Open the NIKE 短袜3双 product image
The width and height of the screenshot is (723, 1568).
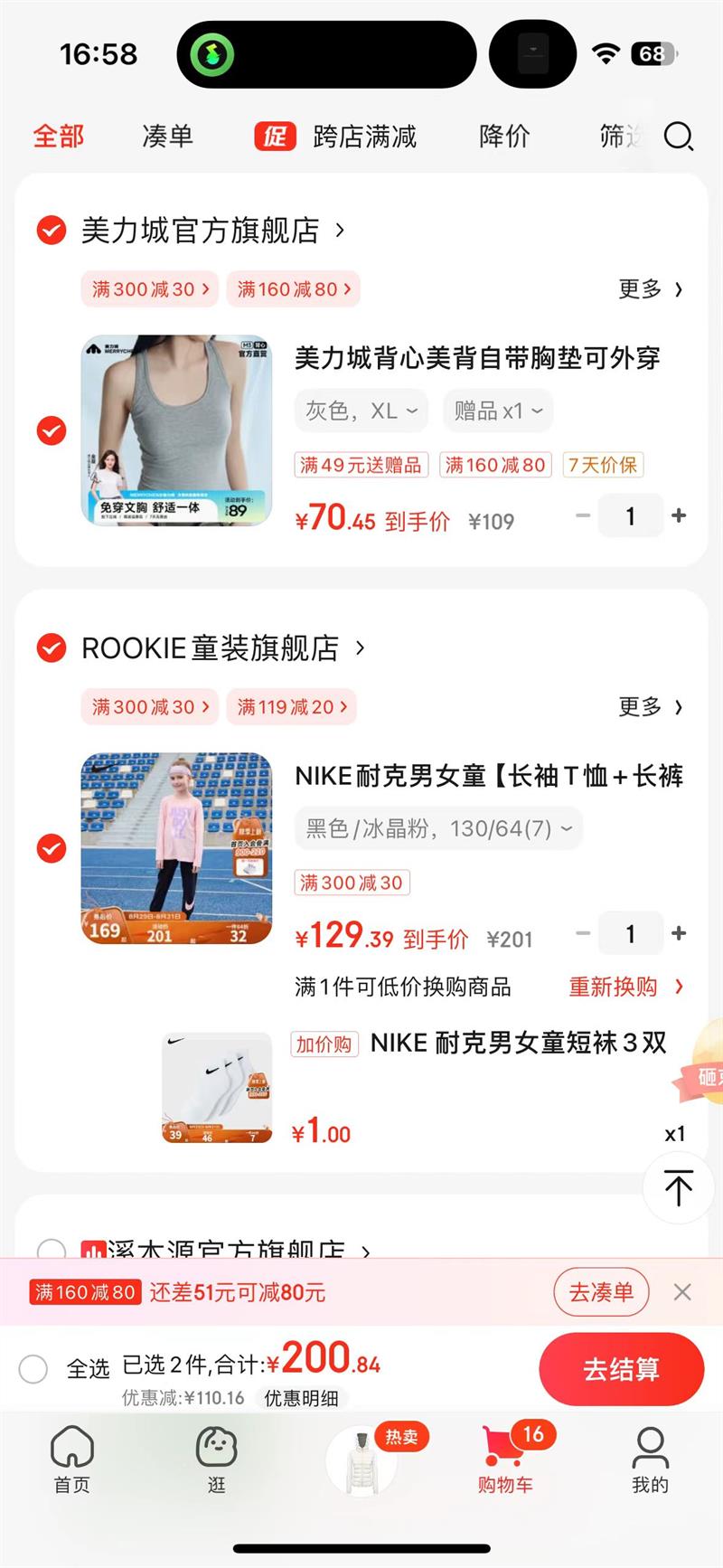click(217, 1089)
